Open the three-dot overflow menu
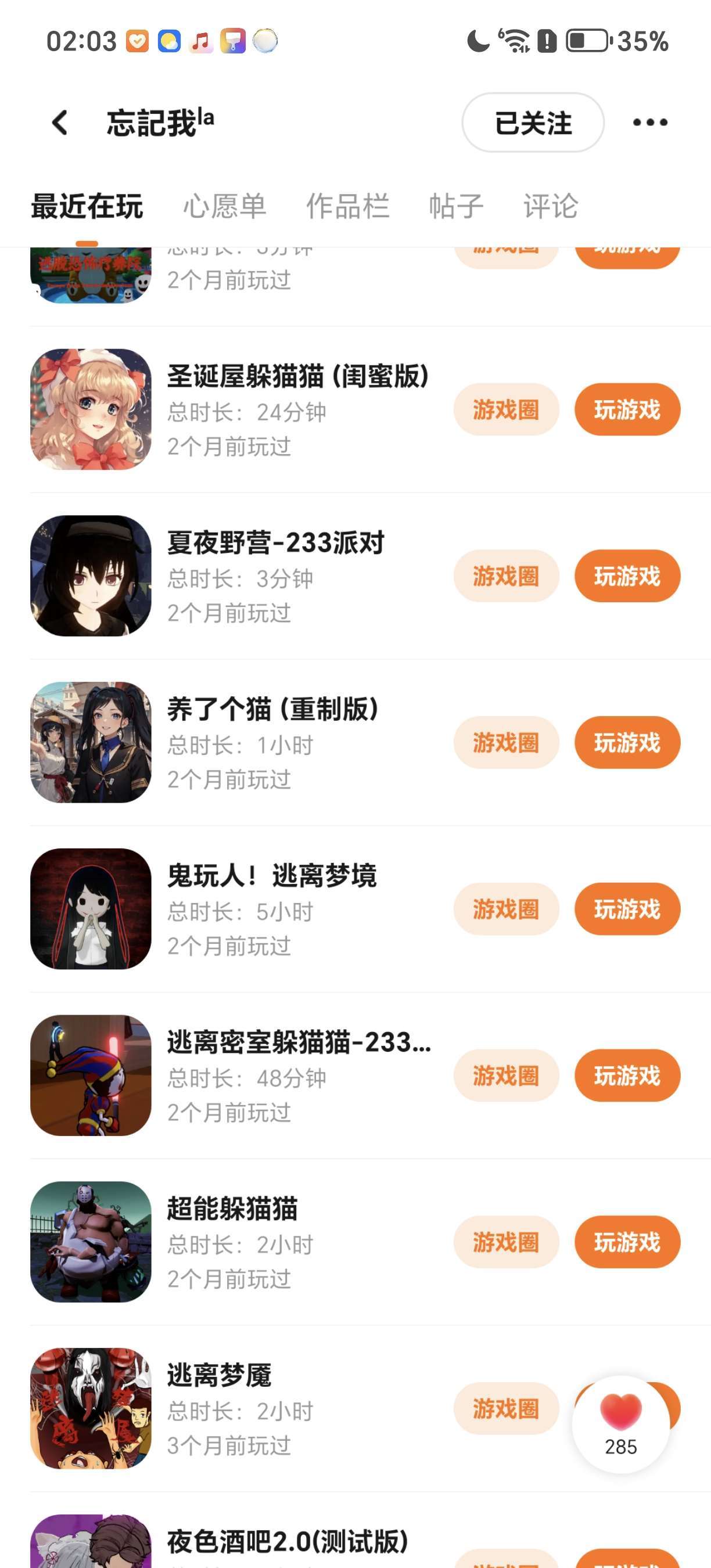The height and width of the screenshot is (1568, 711). coord(649,123)
